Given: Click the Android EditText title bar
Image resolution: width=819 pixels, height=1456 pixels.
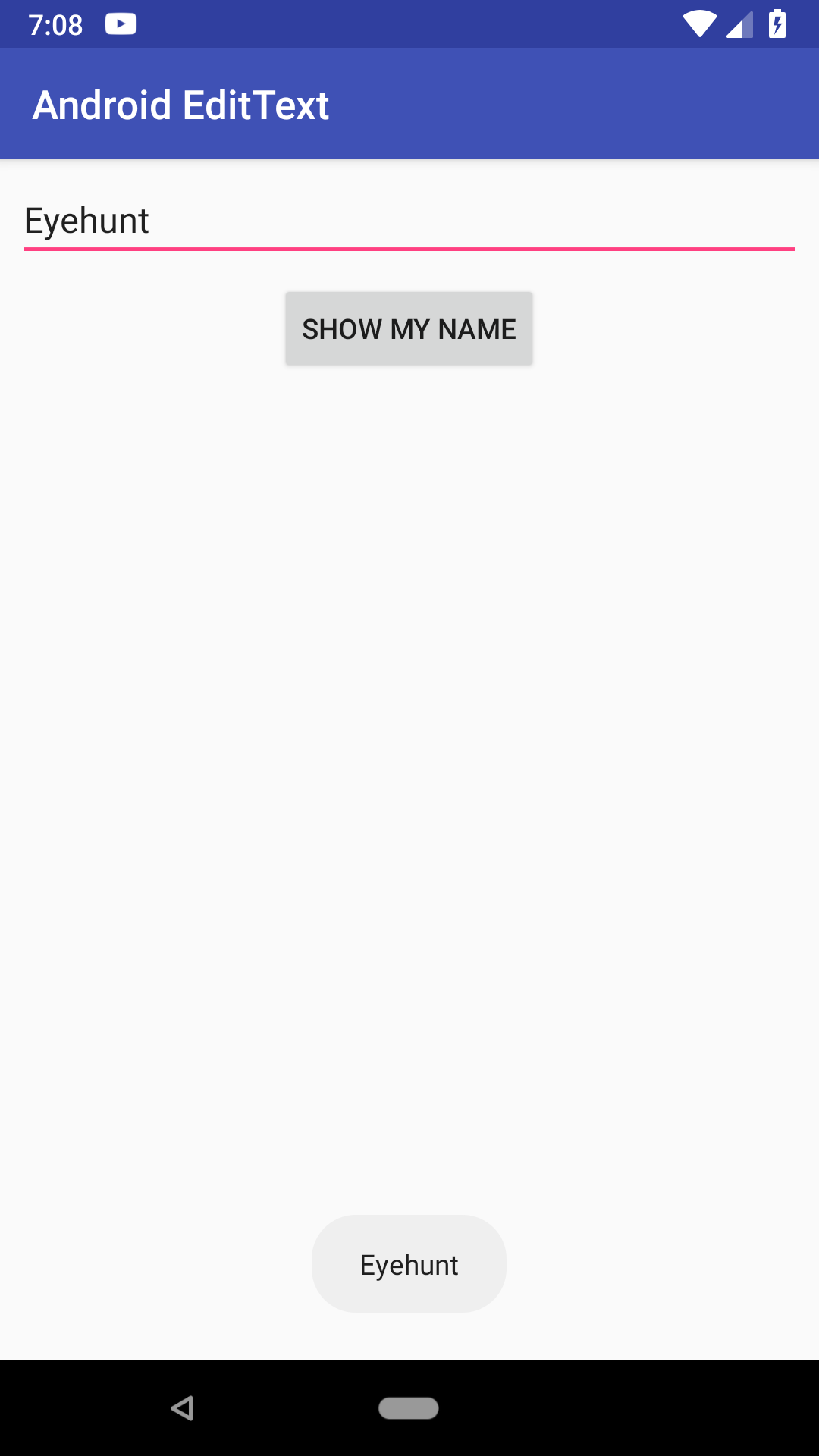Looking at the screenshot, I should (x=180, y=104).
